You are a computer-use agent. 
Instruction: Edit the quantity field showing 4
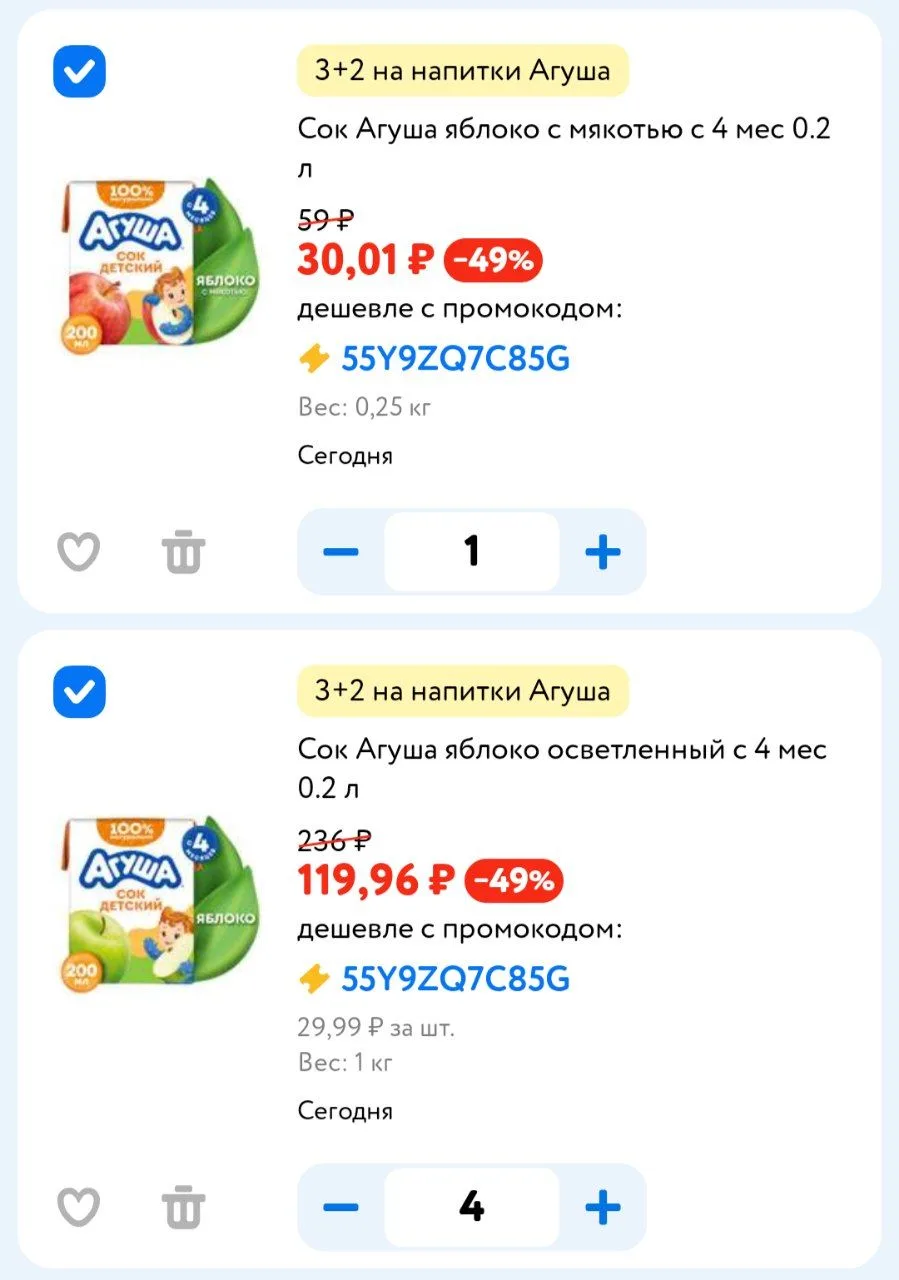(x=472, y=1208)
